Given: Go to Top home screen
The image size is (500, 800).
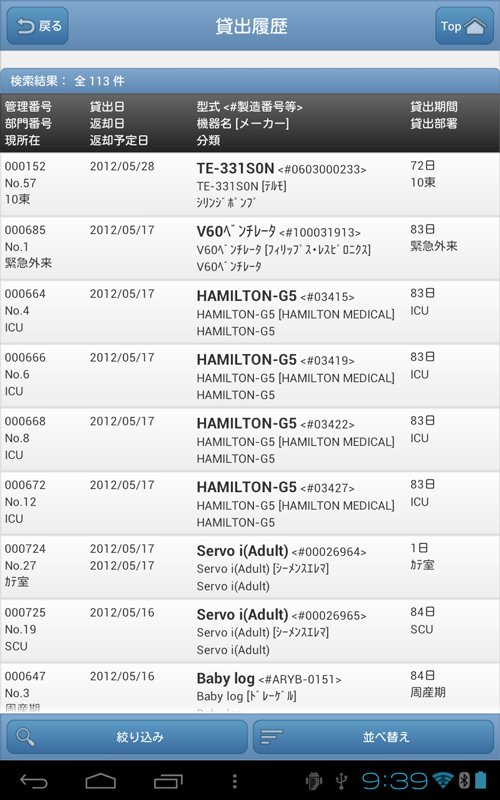Looking at the screenshot, I should (464, 26).
